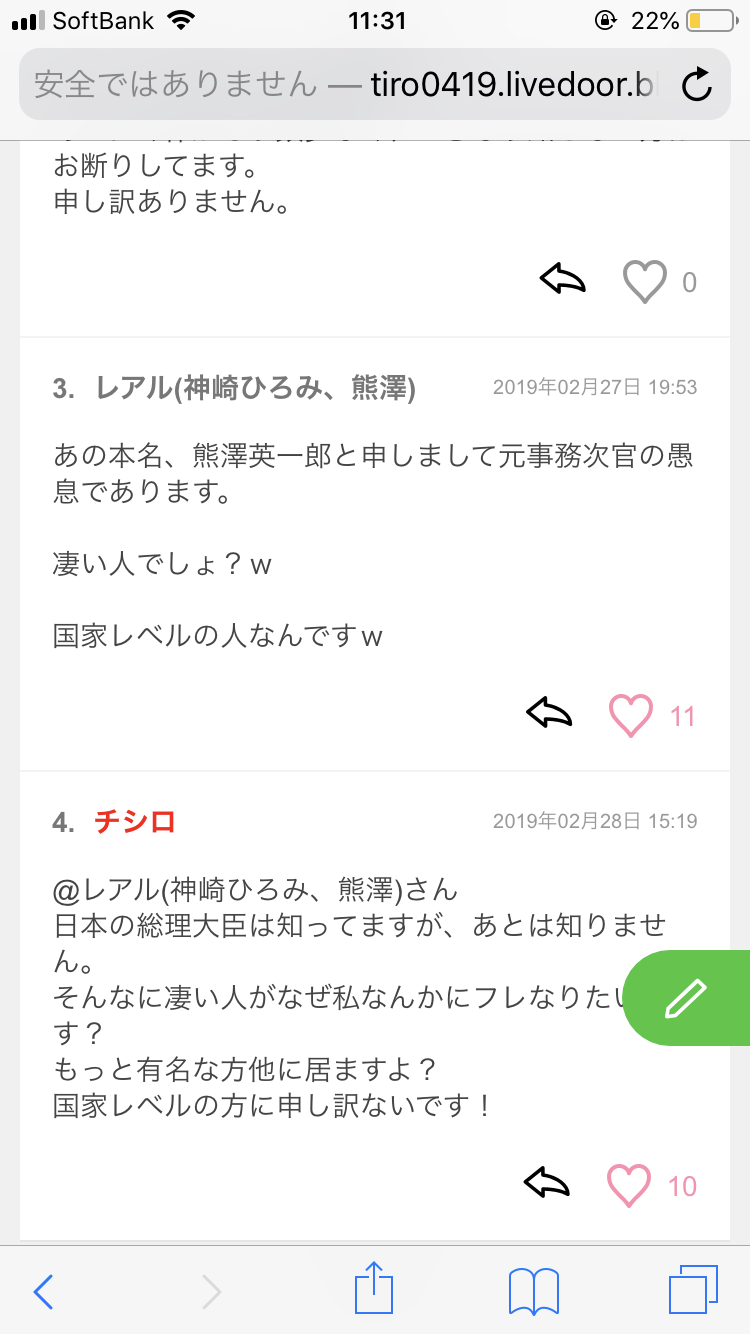This screenshot has width=750, height=1334.
Task: Show open Safari tabs
Action: click(693, 1290)
